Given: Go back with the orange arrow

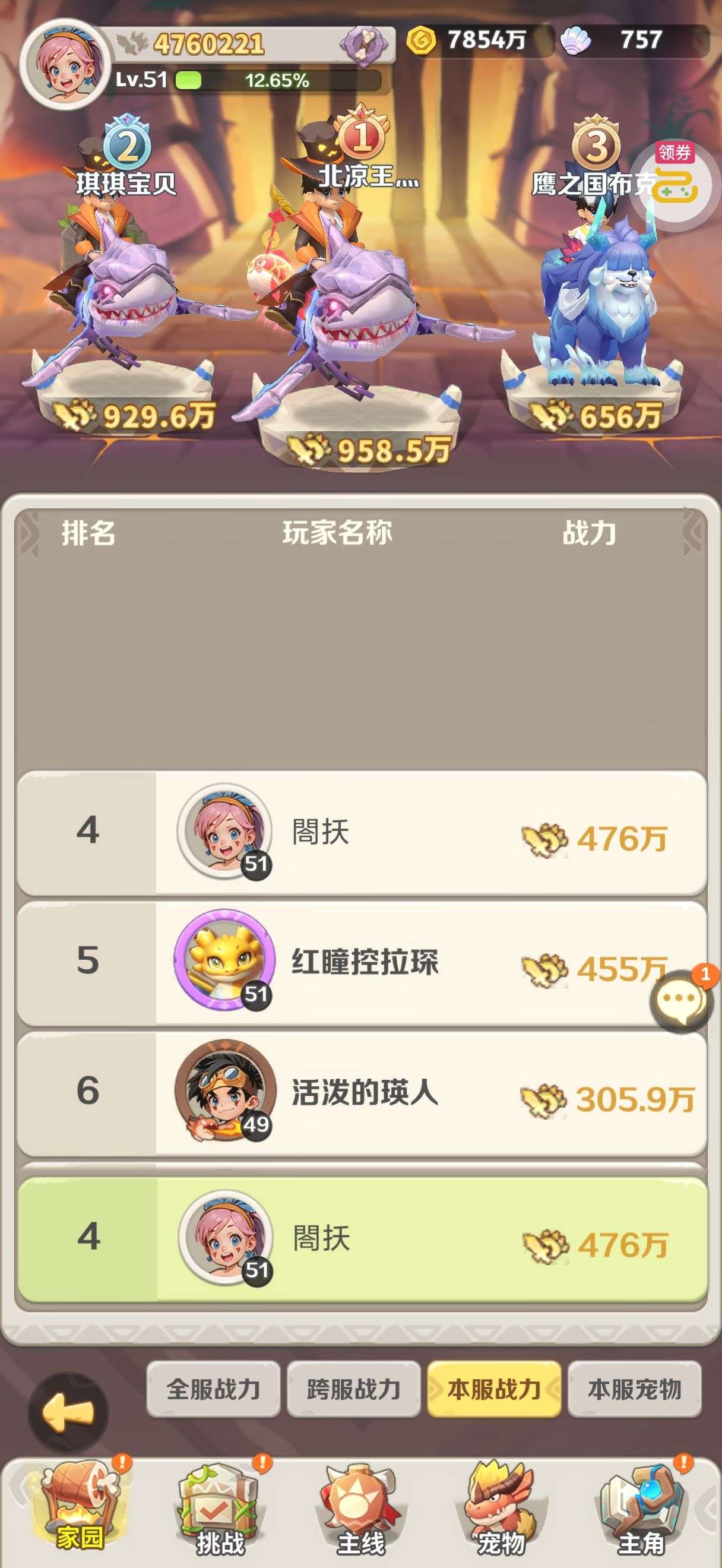Looking at the screenshot, I should [68, 1413].
